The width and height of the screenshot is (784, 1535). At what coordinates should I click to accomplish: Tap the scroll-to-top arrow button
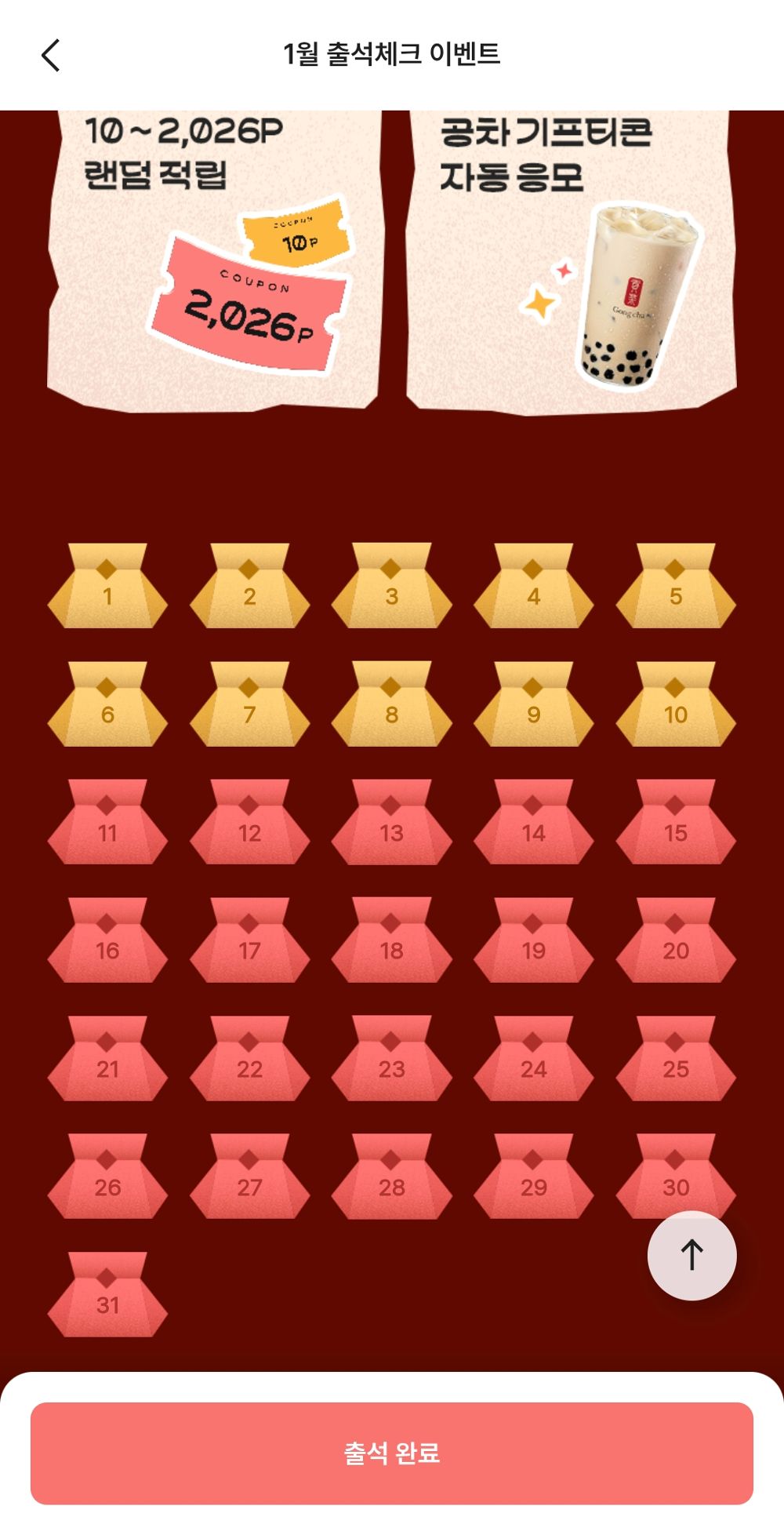(691, 1255)
